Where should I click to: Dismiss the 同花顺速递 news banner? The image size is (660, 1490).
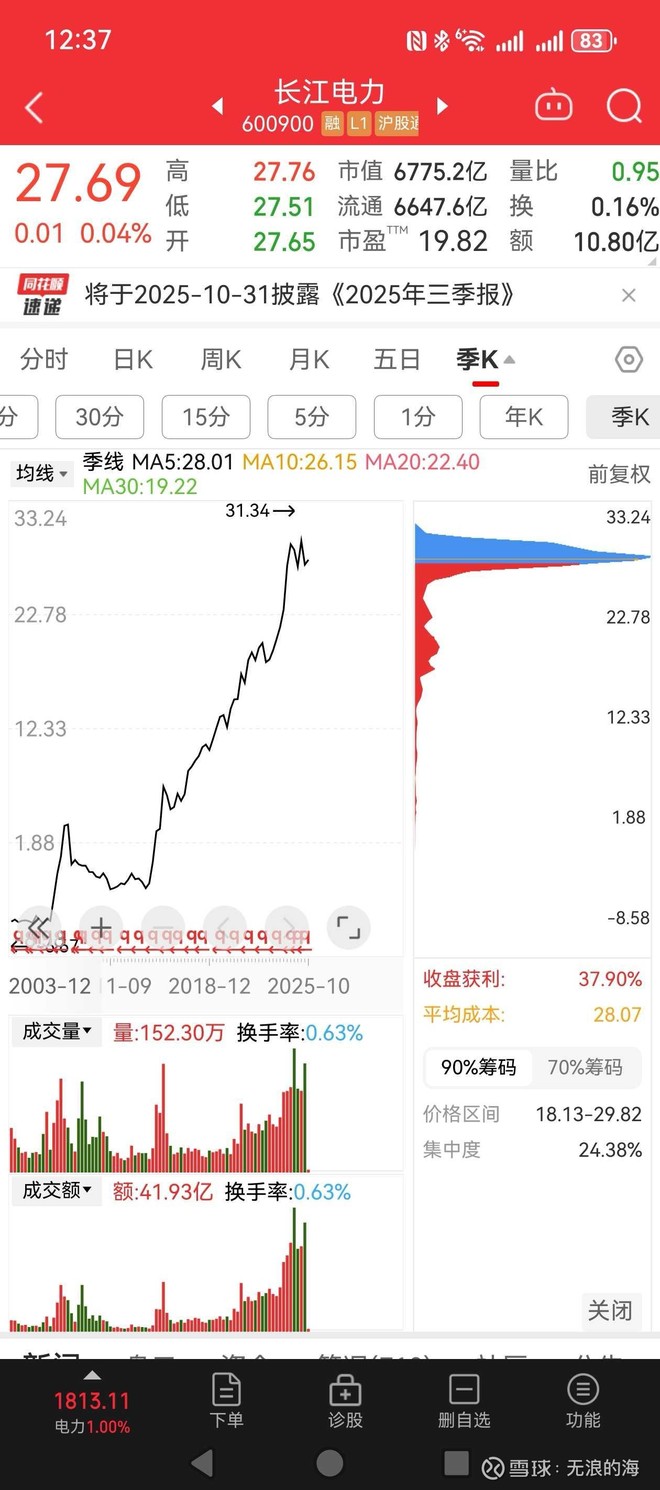pyautogui.click(x=628, y=295)
